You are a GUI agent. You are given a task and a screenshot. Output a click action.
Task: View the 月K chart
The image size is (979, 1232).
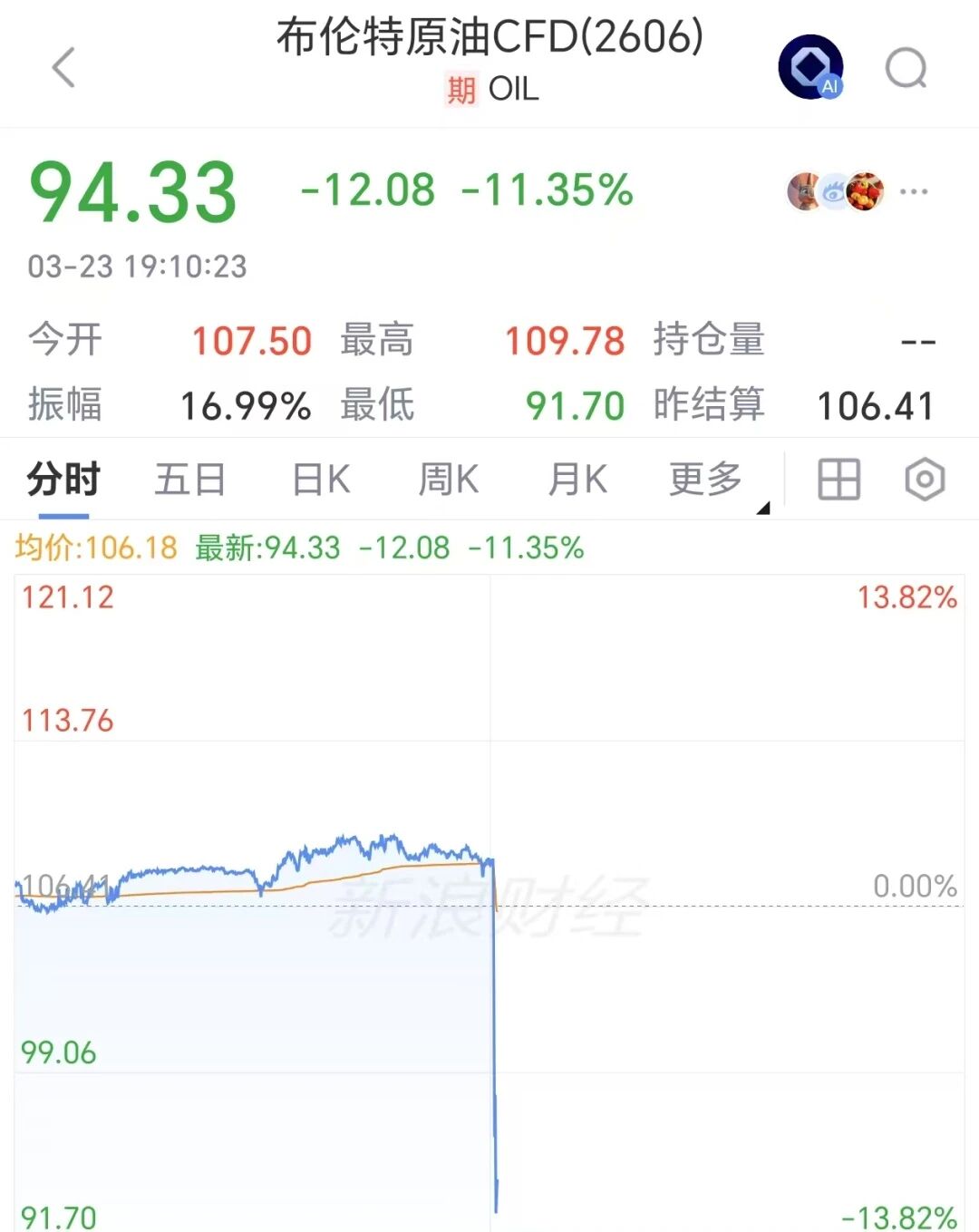[x=577, y=479]
